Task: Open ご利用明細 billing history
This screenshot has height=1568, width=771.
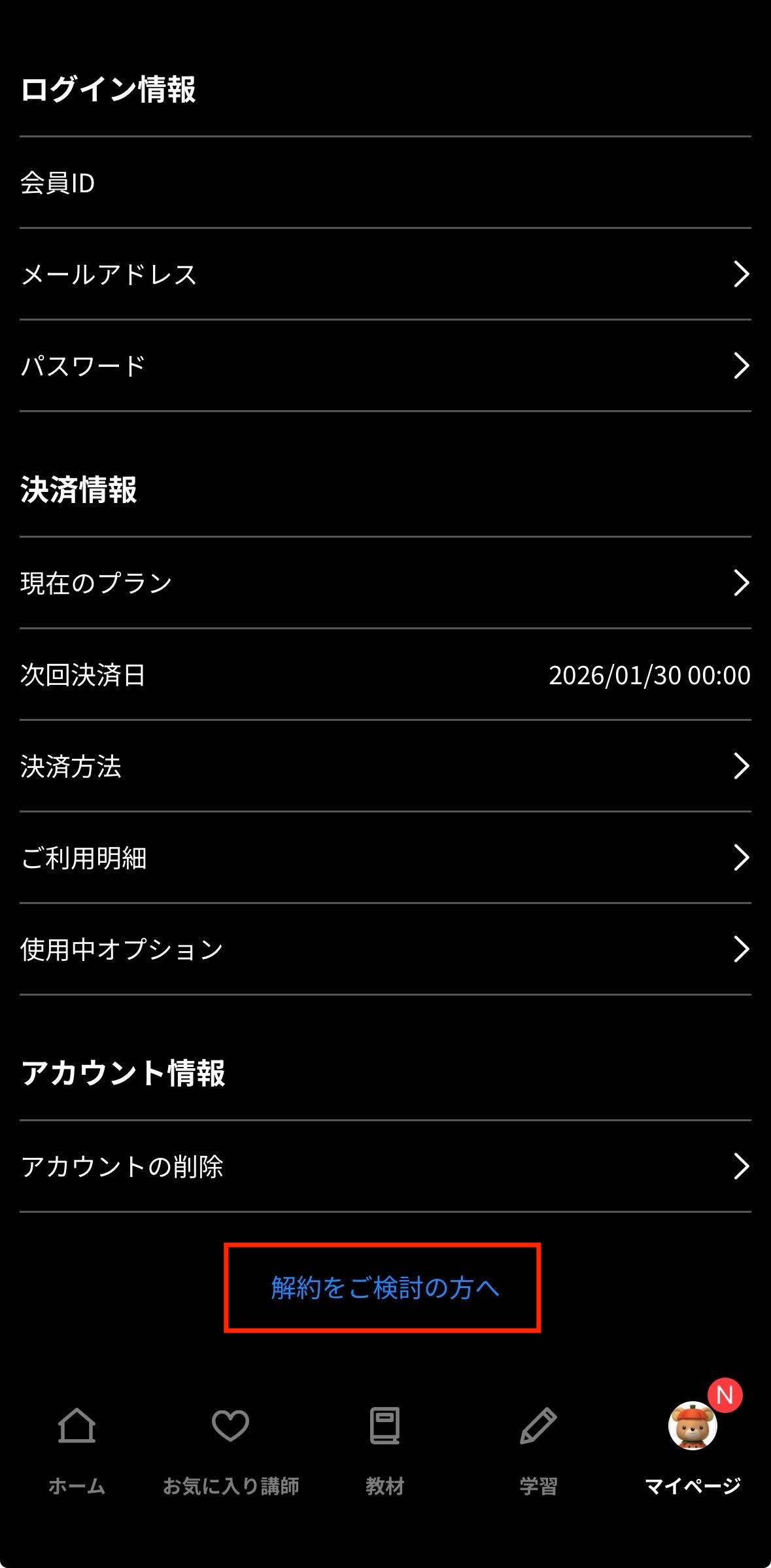Action: point(385,858)
